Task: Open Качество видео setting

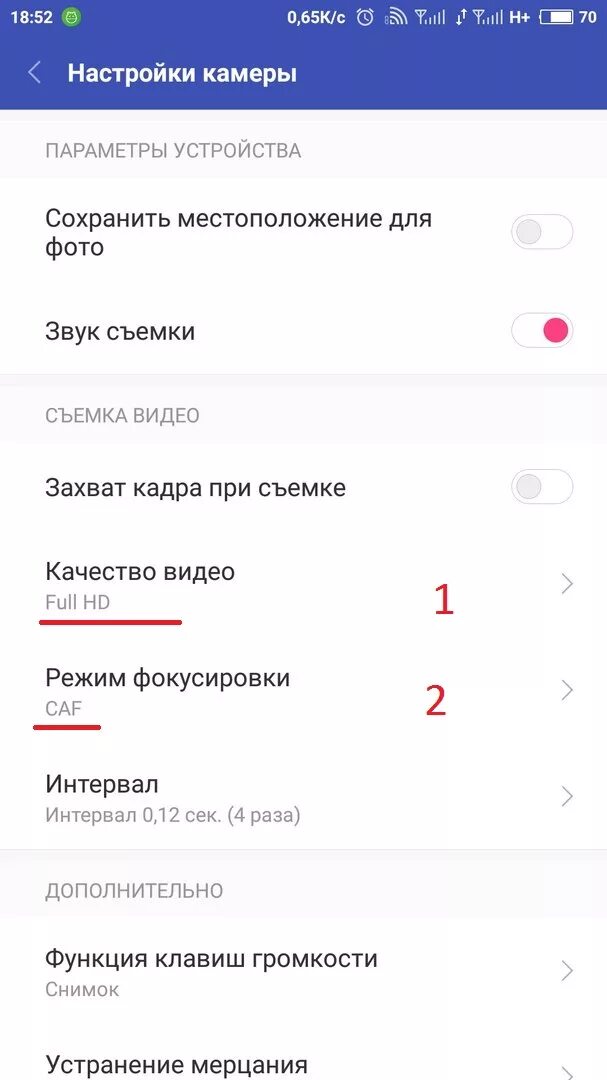Action: (303, 585)
